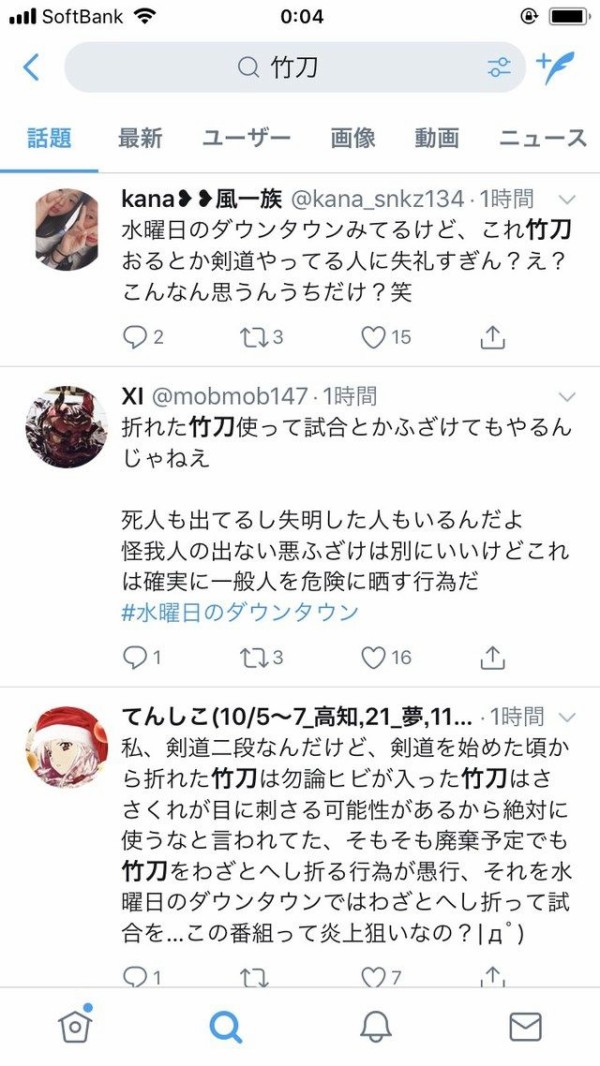Go back with the top-left arrow
600x1066 pixels.
pyautogui.click(x=31, y=68)
